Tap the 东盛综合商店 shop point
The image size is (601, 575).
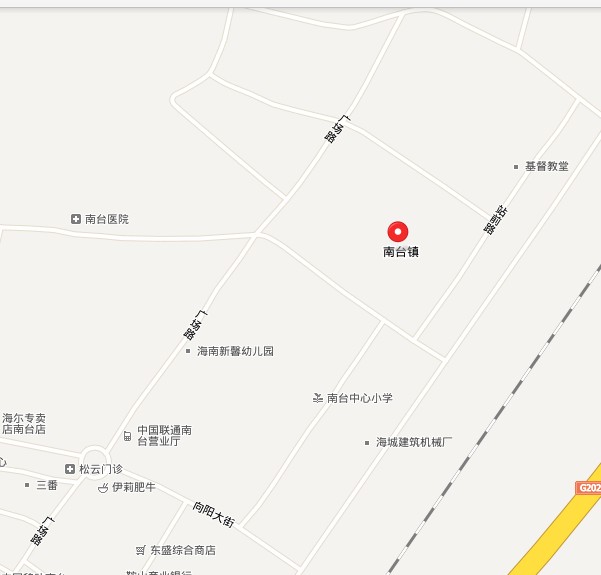(141, 550)
